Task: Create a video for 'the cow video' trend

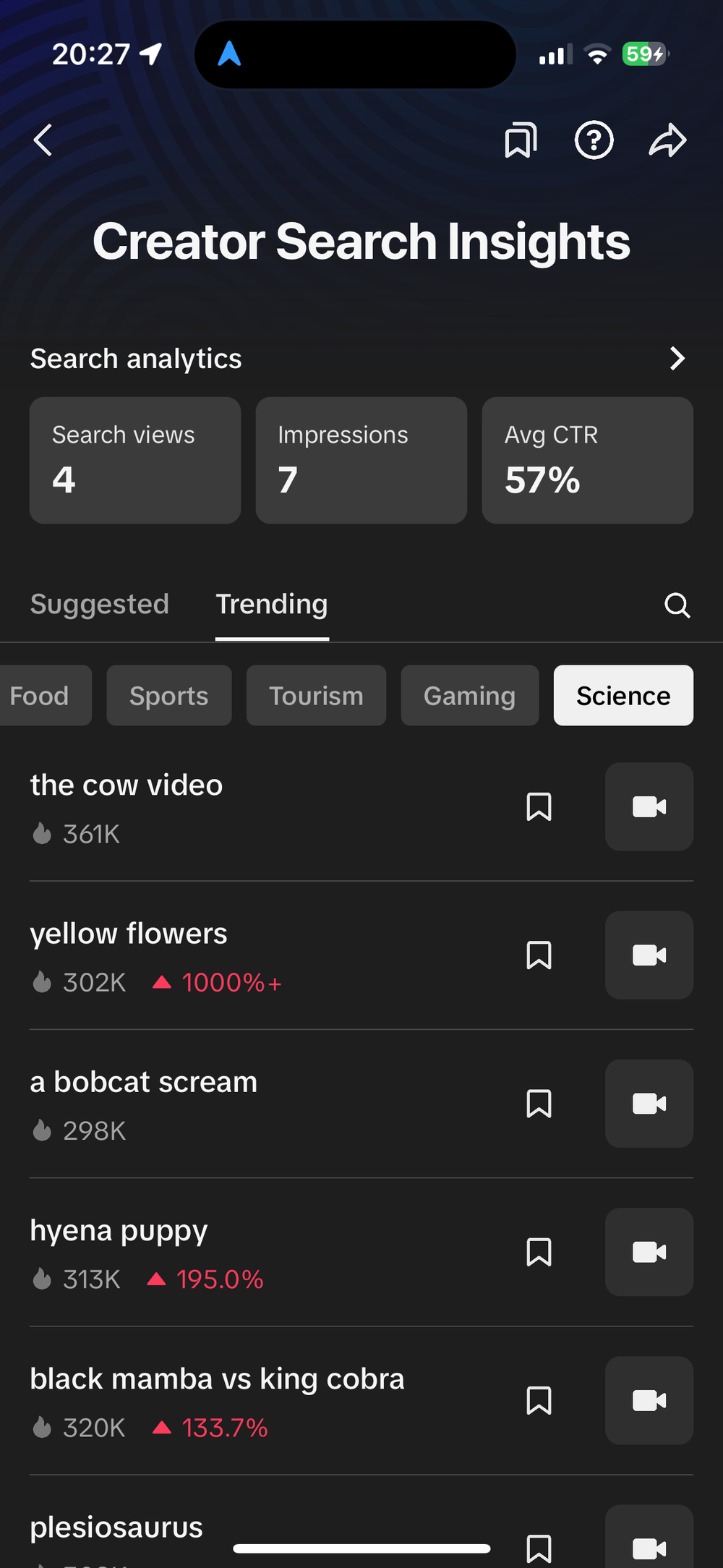Action: (x=649, y=807)
